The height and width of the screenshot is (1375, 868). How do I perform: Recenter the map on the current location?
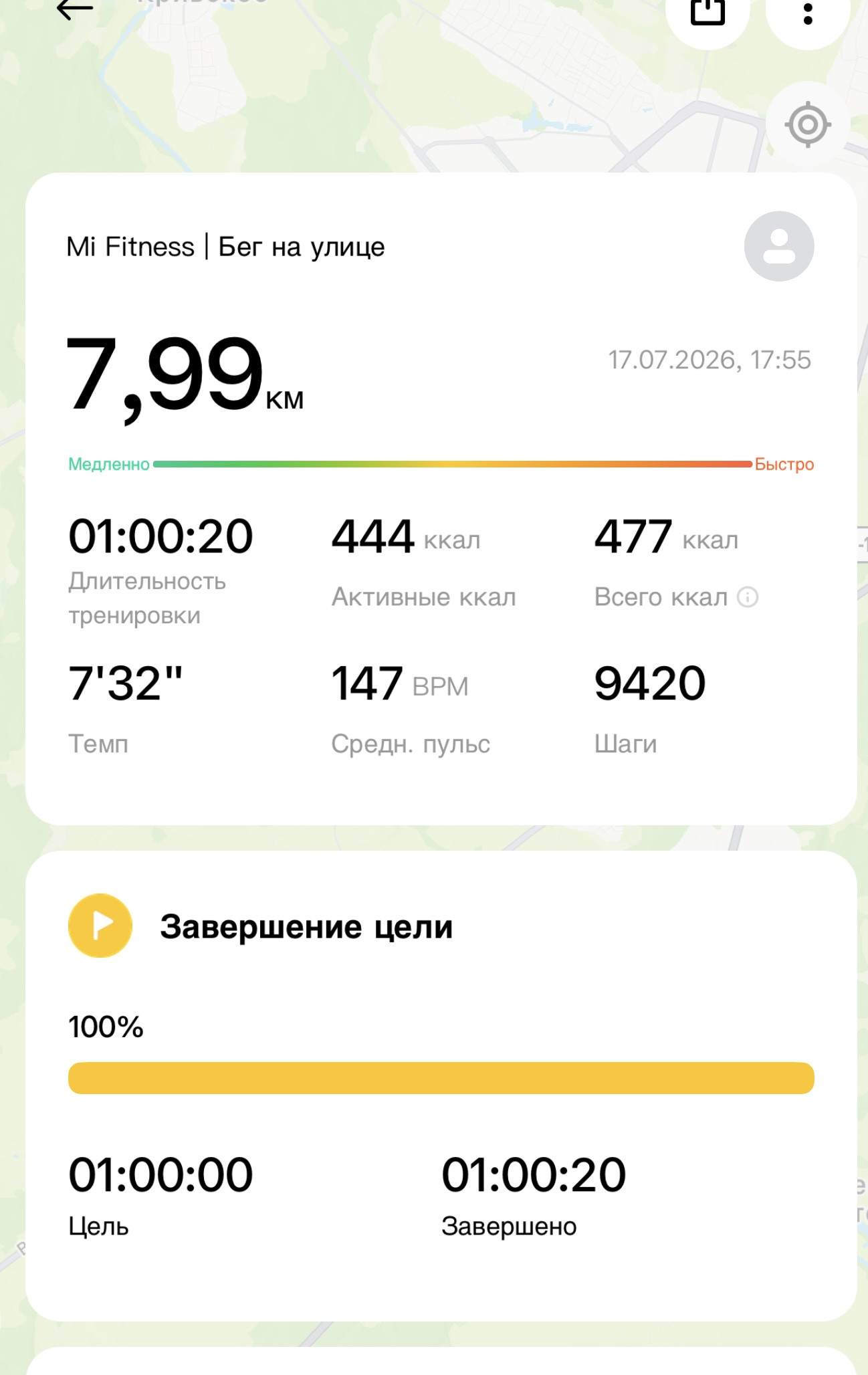click(x=808, y=124)
